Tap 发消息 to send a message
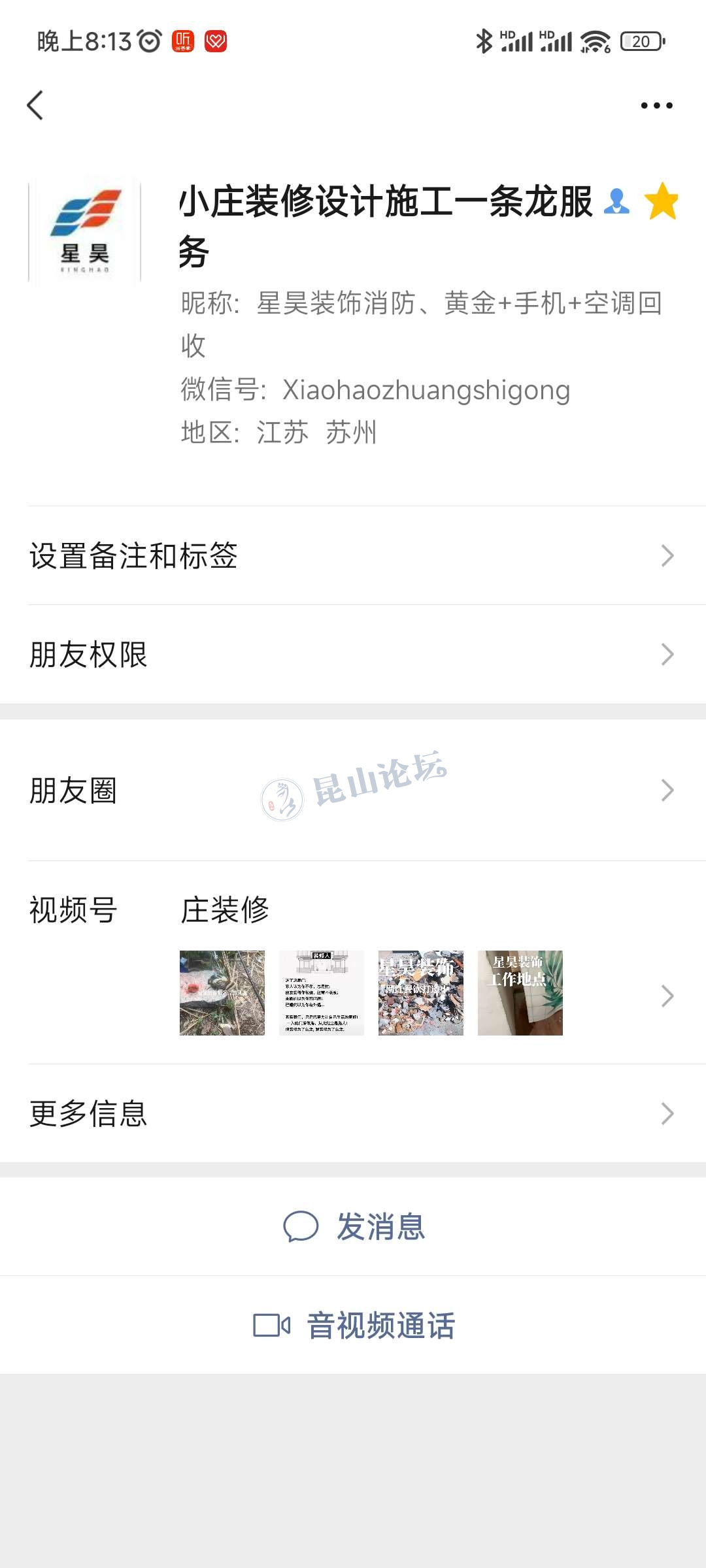Screen dimensions: 706x1568 click(x=354, y=1226)
